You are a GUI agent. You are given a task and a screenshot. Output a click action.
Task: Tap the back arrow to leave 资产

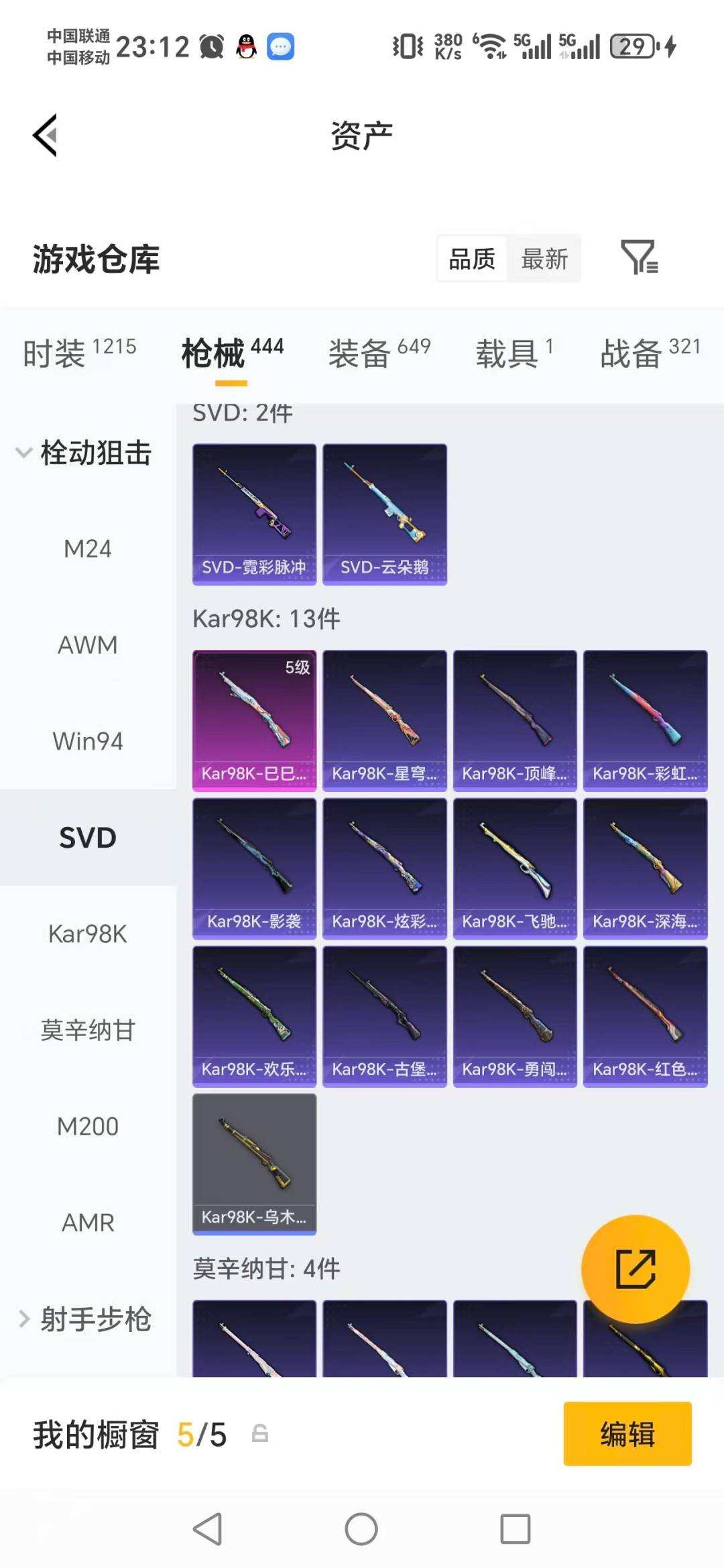pyautogui.click(x=44, y=134)
